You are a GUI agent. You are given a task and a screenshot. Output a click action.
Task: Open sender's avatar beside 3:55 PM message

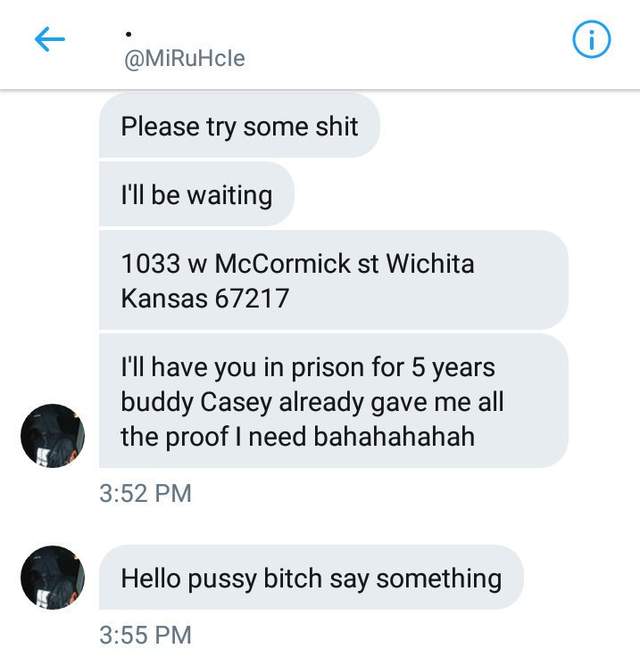53,577
